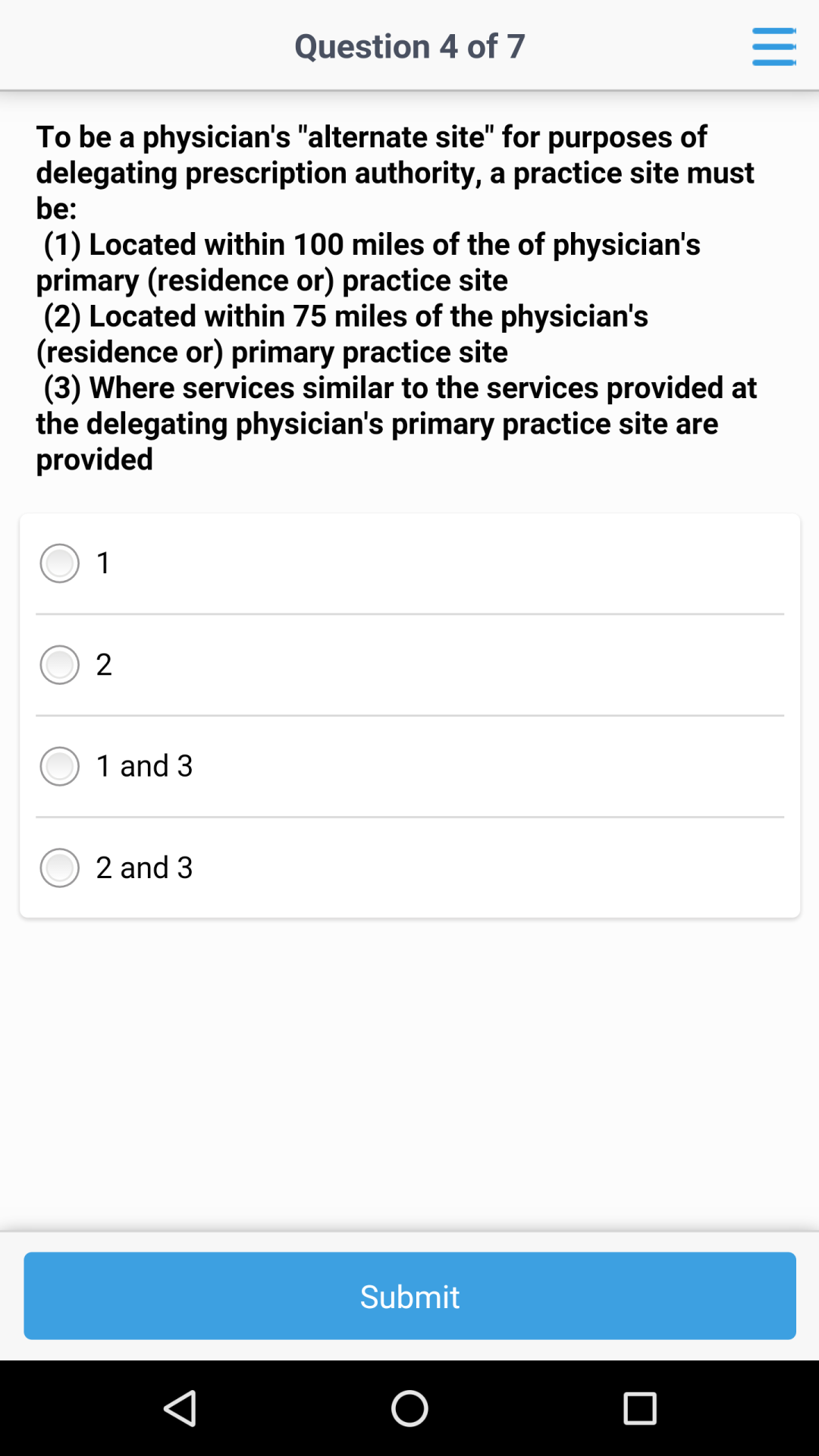Tap the answer row labeled 2
The height and width of the screenshot is (1456, 819).
click(x=409, y=665)
